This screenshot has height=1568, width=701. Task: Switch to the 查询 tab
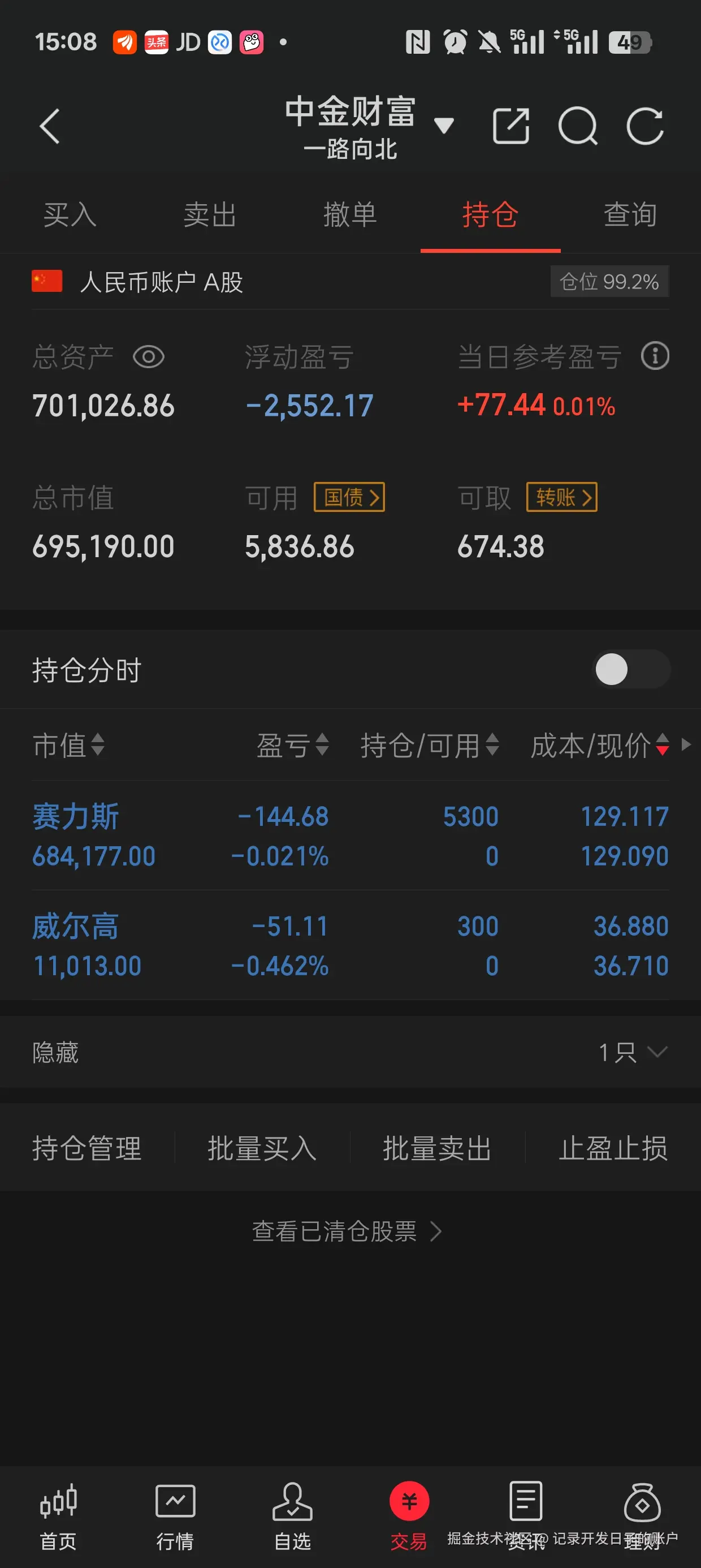pyautogui.click(x=630, y=215)
